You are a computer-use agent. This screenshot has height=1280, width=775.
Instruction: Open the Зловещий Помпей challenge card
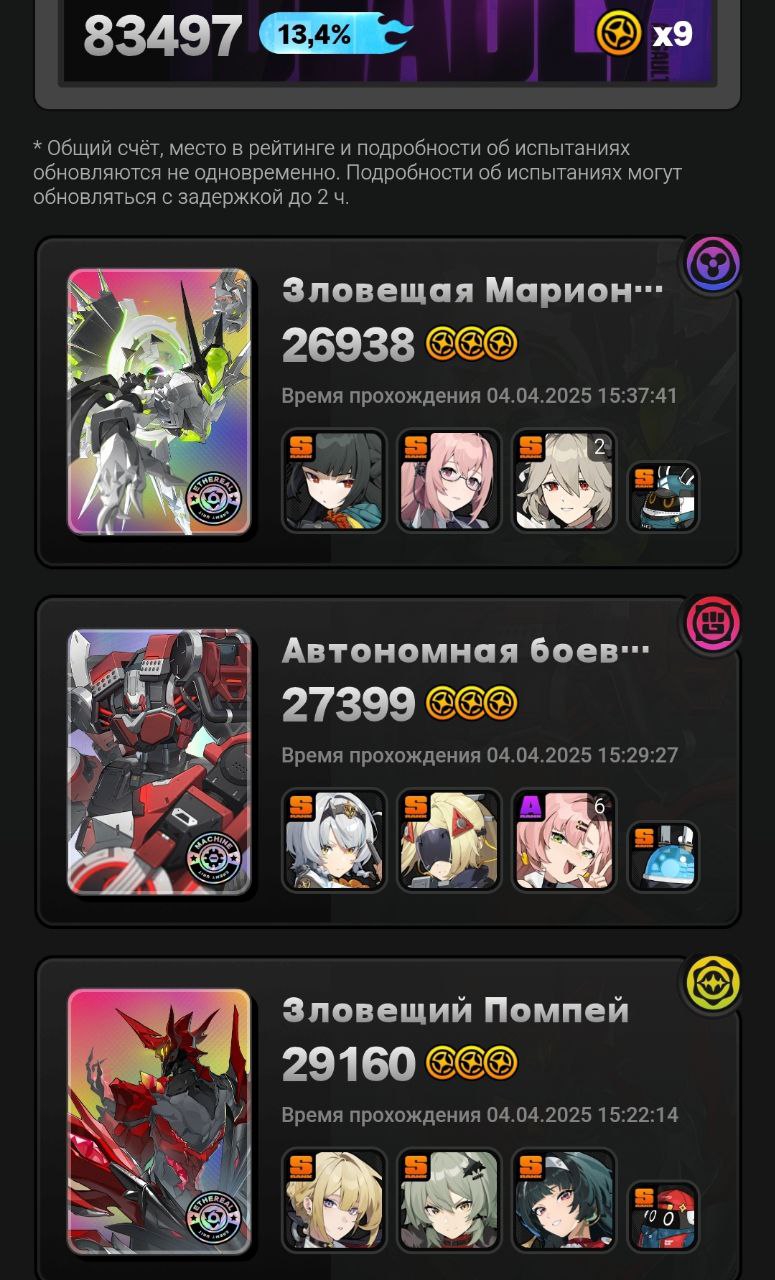(x=388, y=1119)
